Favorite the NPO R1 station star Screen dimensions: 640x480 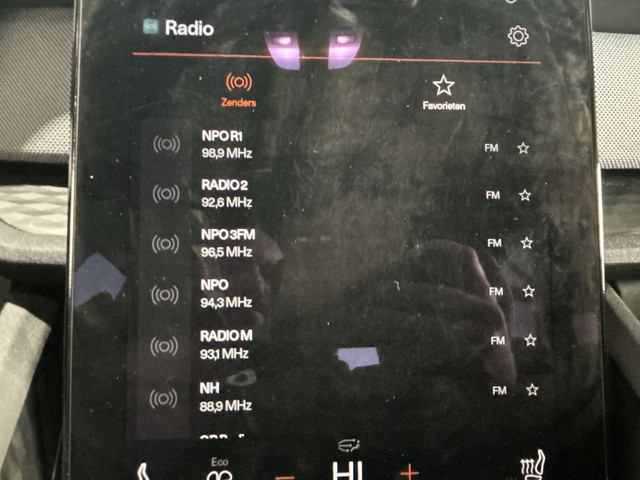coord(523,148)
